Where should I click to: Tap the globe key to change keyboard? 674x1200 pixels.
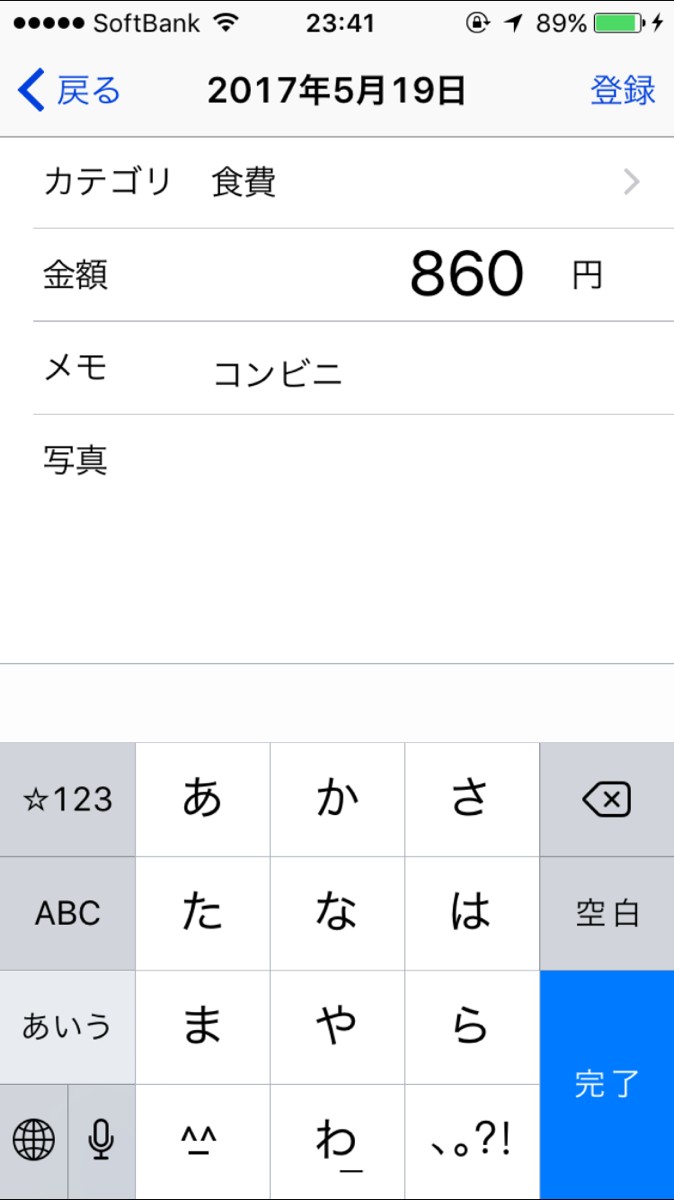pos(34,1140)
